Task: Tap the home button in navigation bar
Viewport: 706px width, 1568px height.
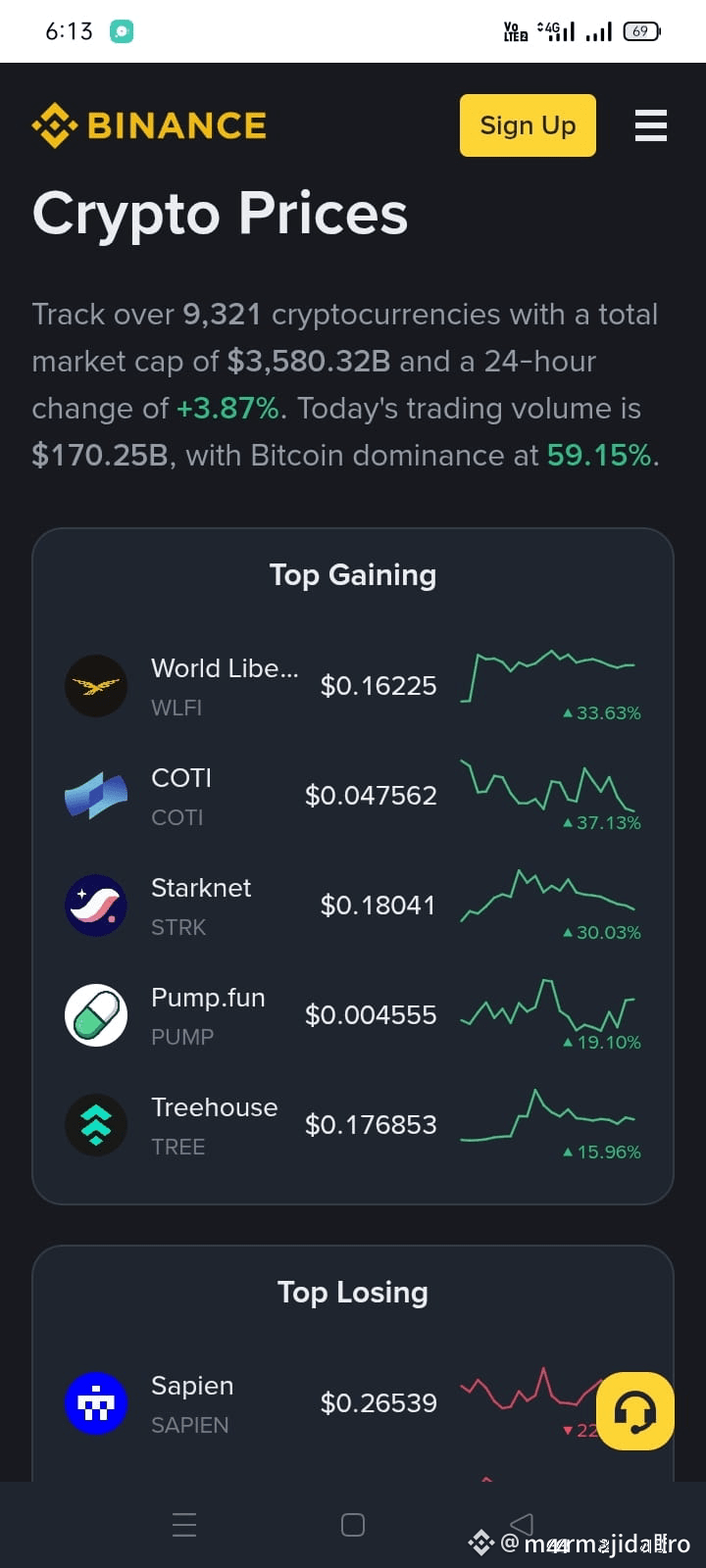Action: (x=351, y=1525)
